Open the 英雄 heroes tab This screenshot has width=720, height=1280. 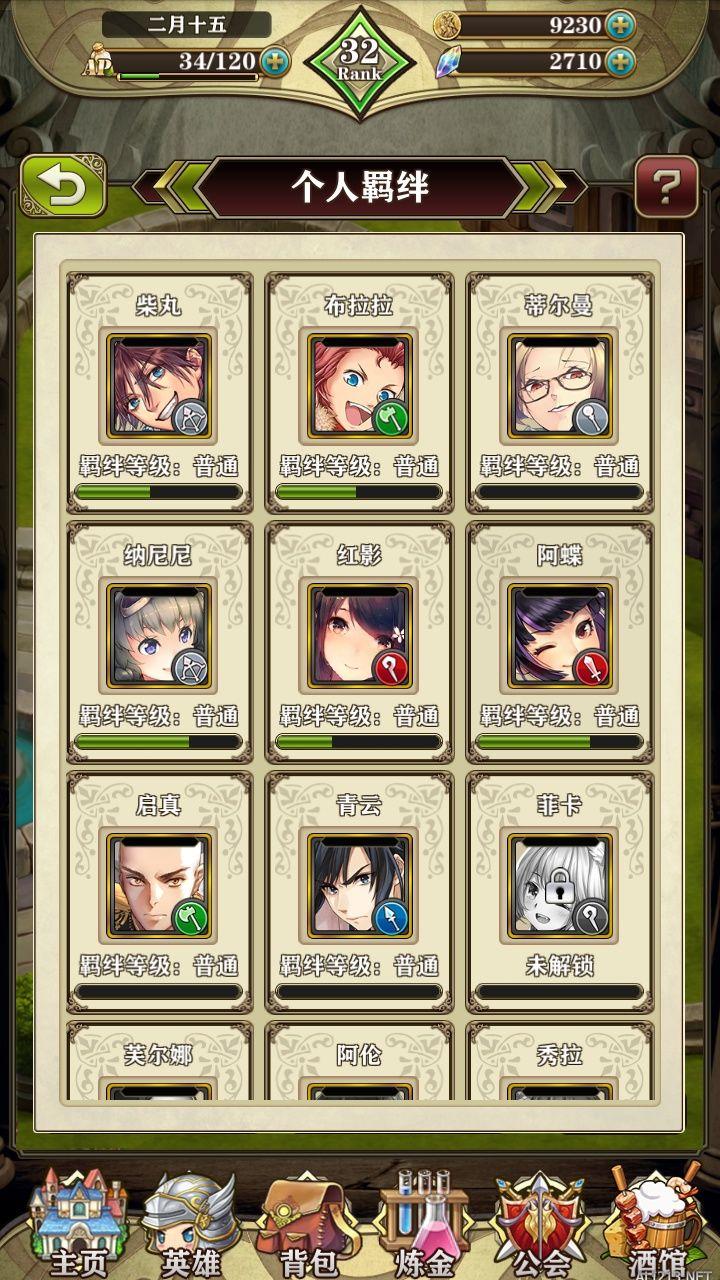tap(190, 1225)
